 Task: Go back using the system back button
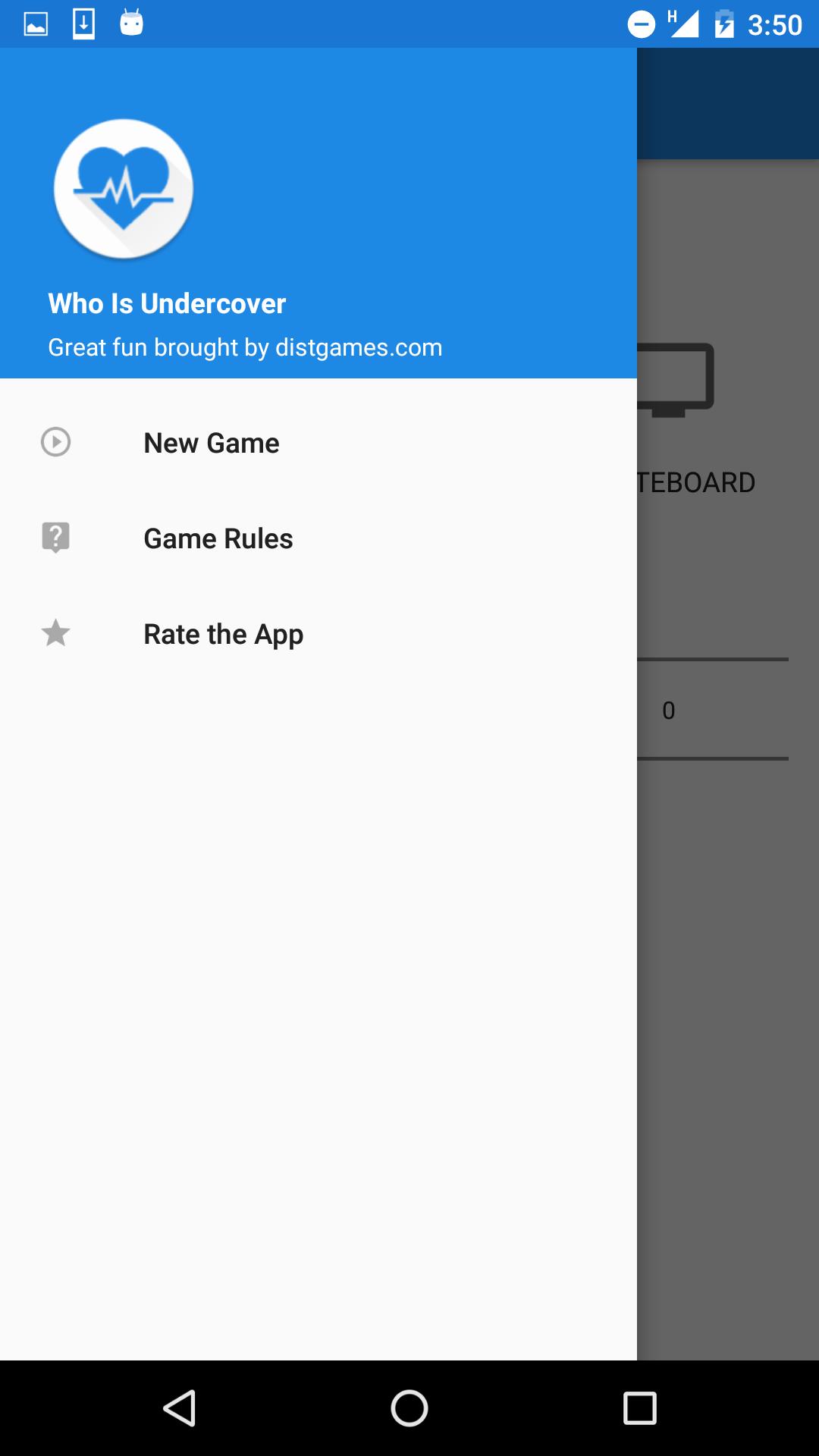point(180,1408)
